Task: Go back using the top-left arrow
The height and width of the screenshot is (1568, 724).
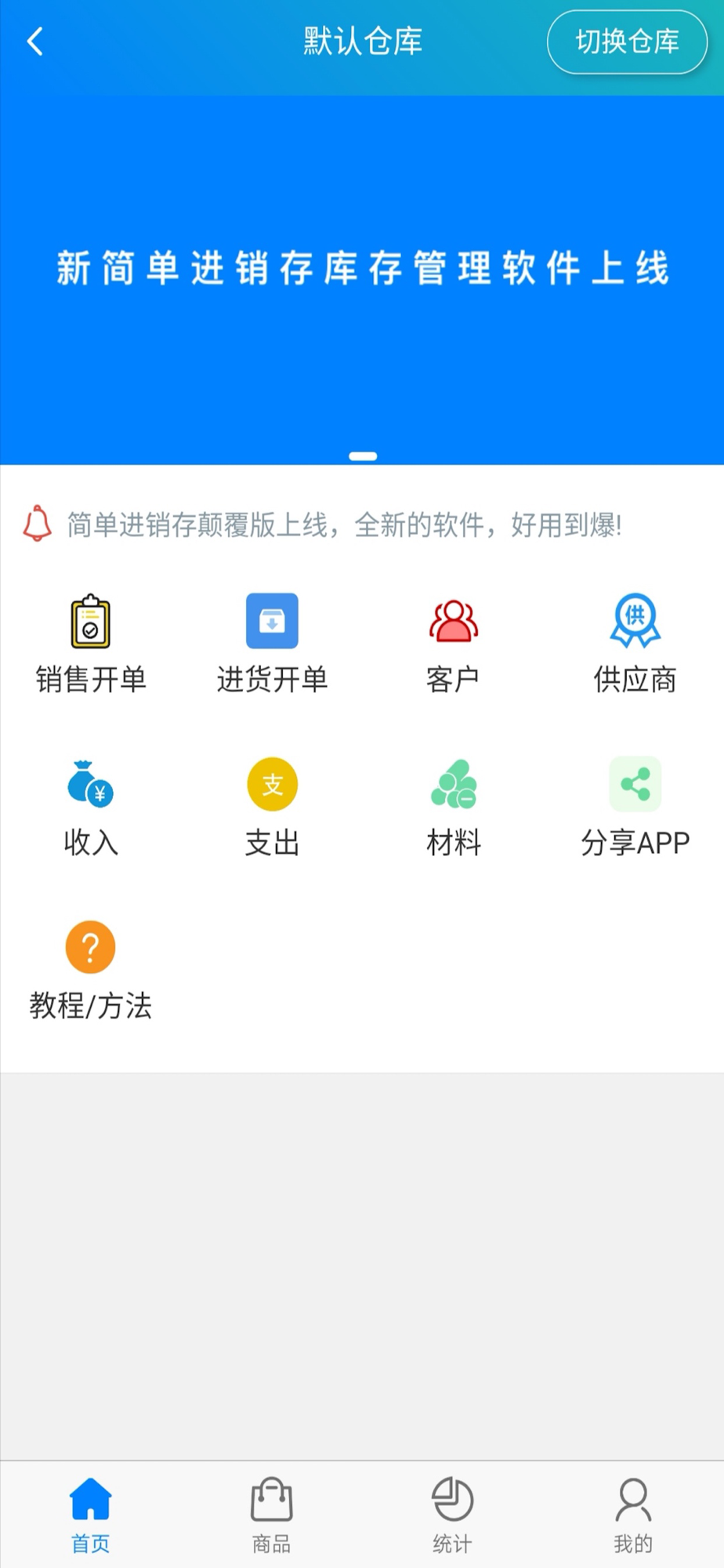Action: (x=35, y=42)
